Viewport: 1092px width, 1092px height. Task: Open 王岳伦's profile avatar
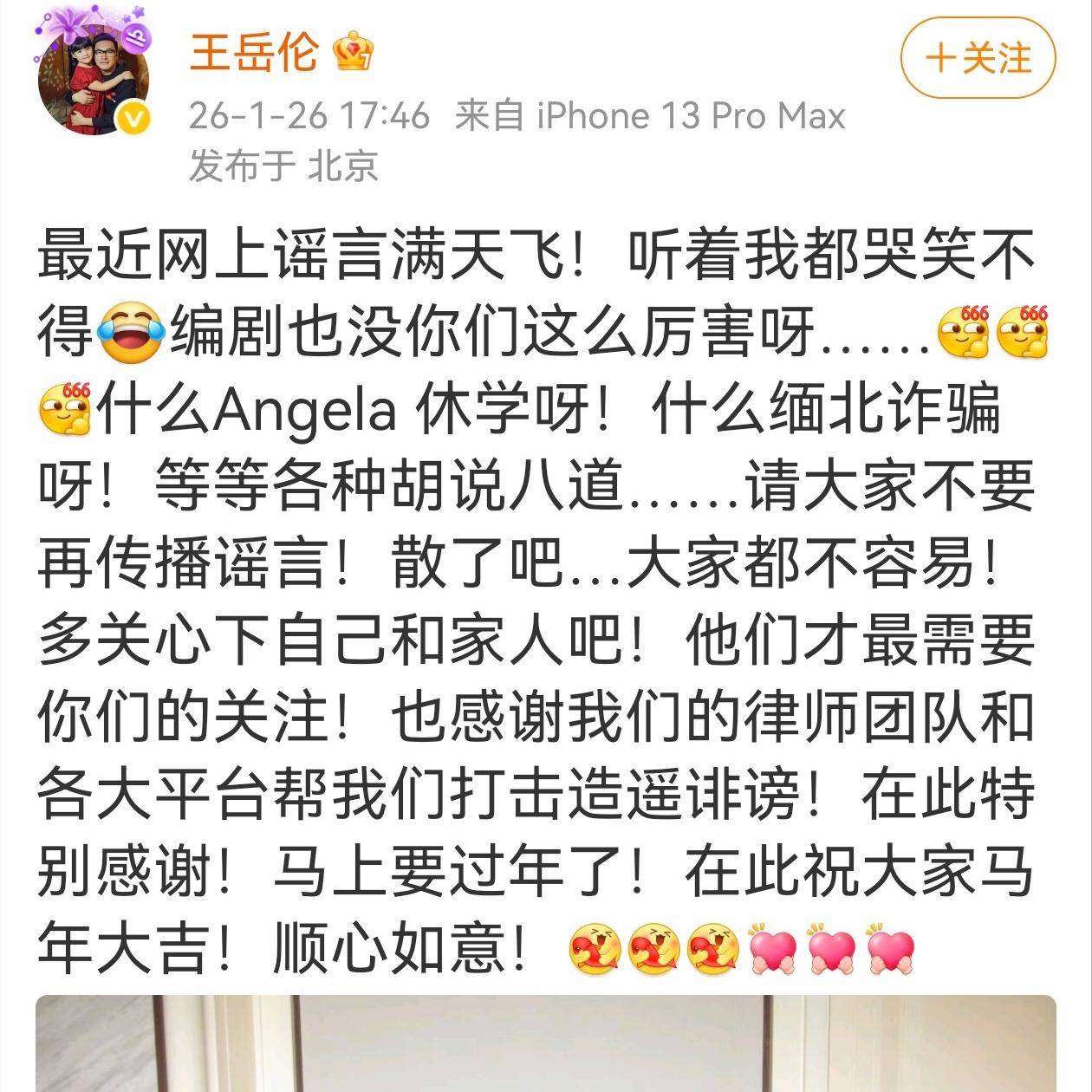93,80
